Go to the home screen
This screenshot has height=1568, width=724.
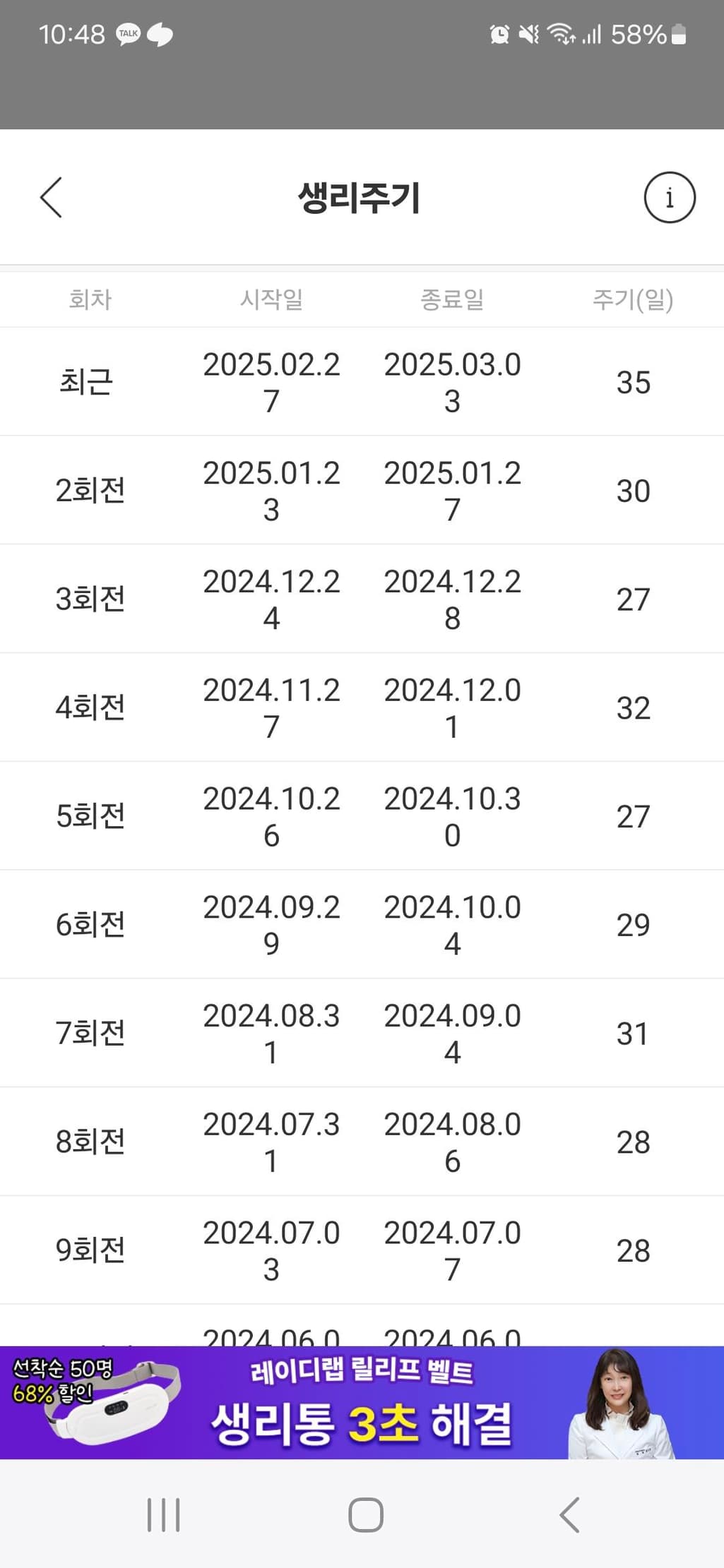366,1514
